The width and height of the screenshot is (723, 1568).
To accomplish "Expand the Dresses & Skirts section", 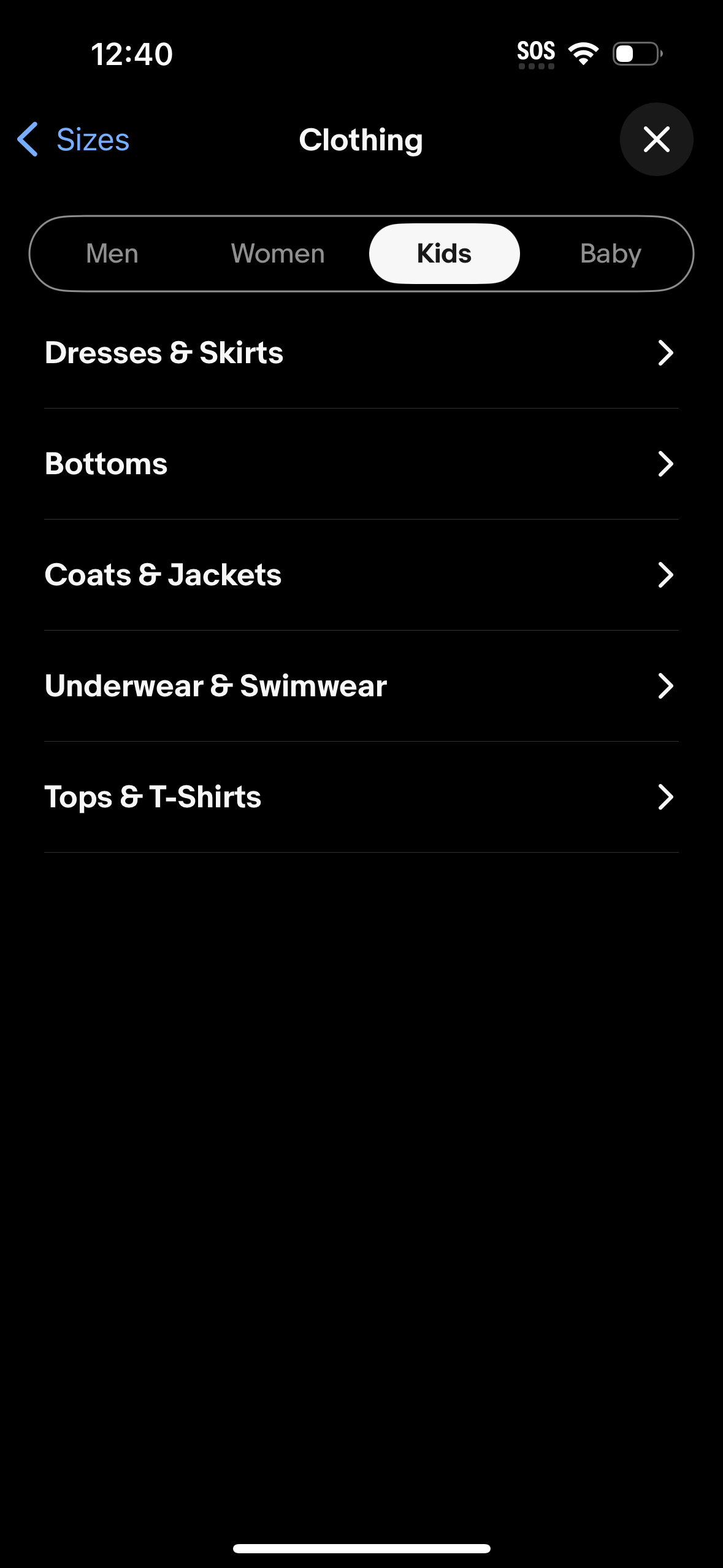I will (361, 353).
